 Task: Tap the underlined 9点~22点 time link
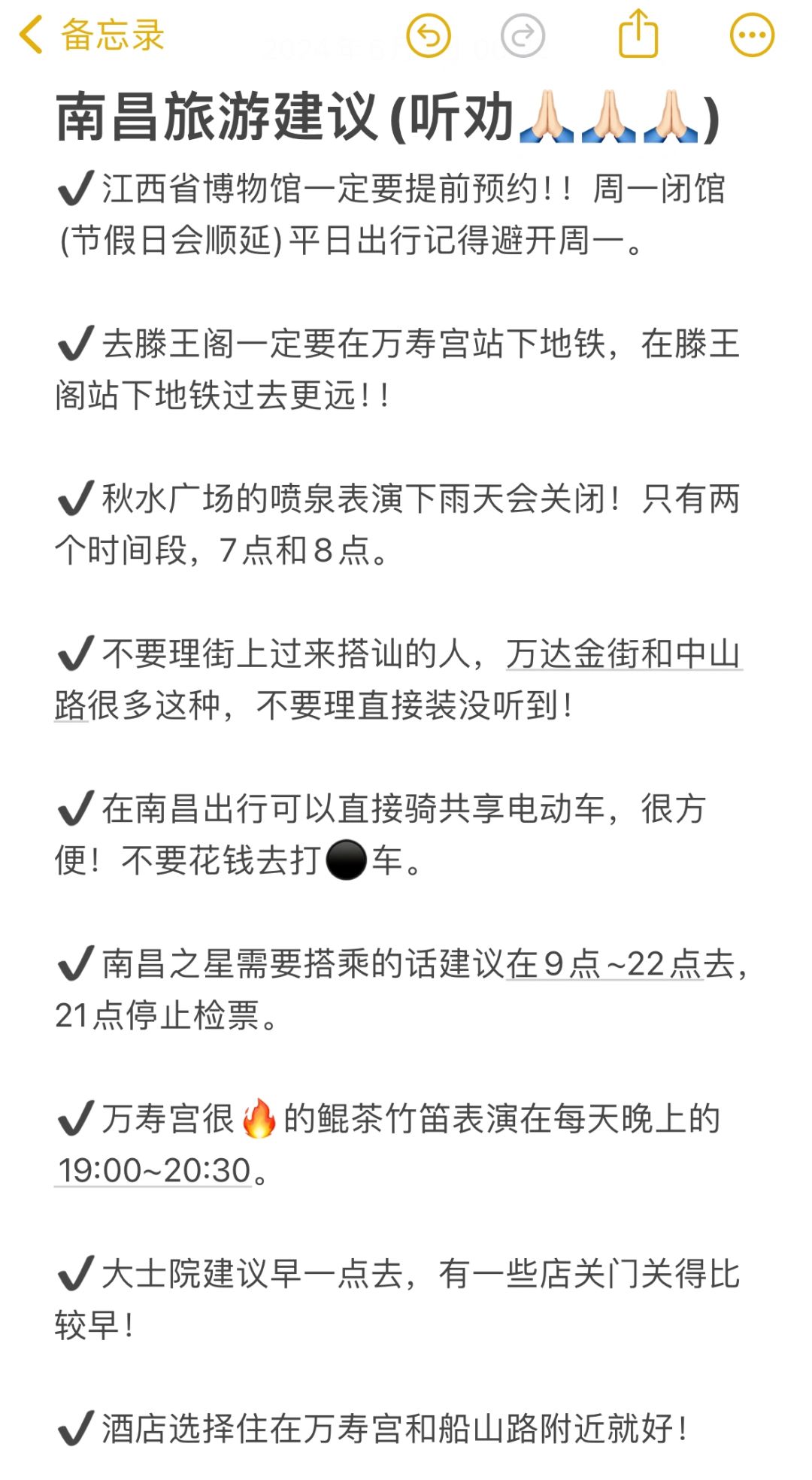604,963
